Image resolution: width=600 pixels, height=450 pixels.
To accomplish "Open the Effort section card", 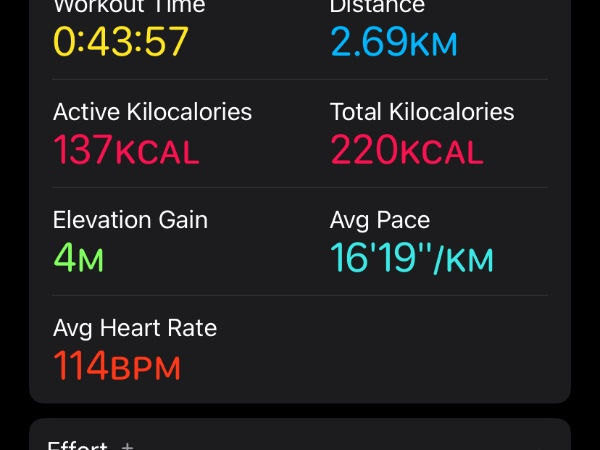I will (300, 437).
